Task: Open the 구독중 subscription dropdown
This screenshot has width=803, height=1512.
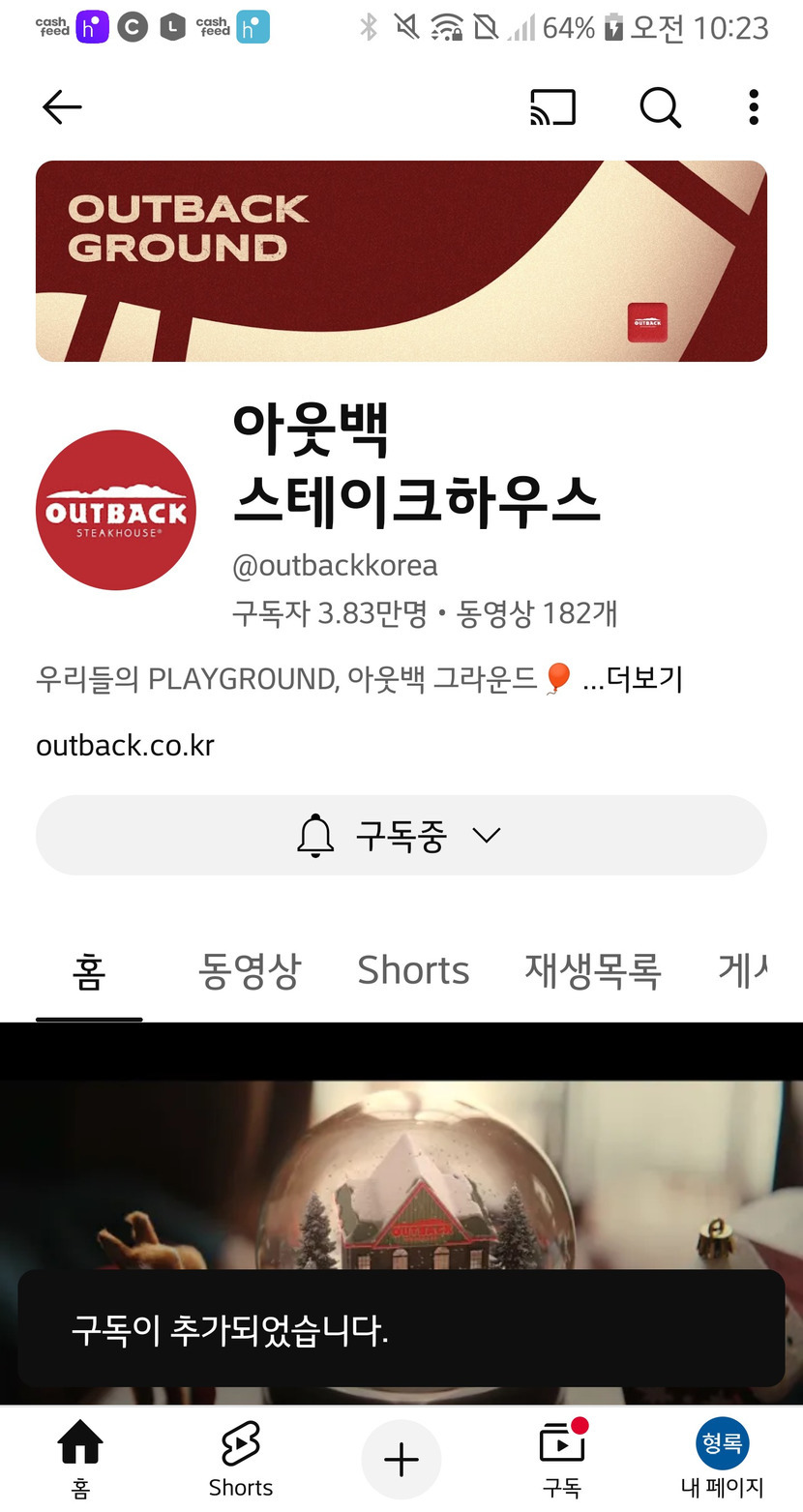Action: [x=401, y=835]
